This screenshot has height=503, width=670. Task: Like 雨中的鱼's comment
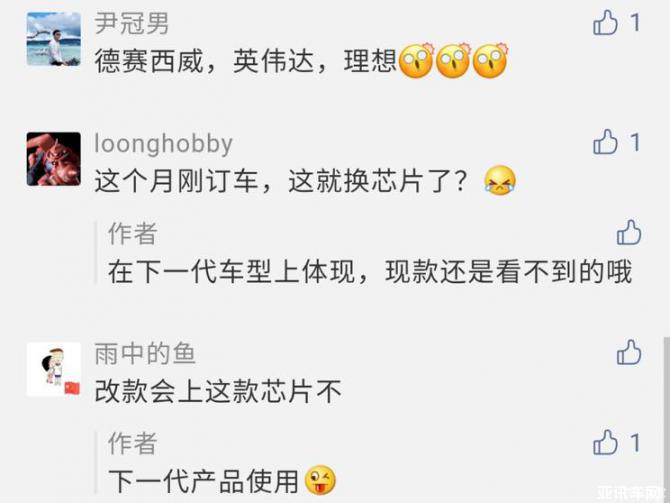628,352
